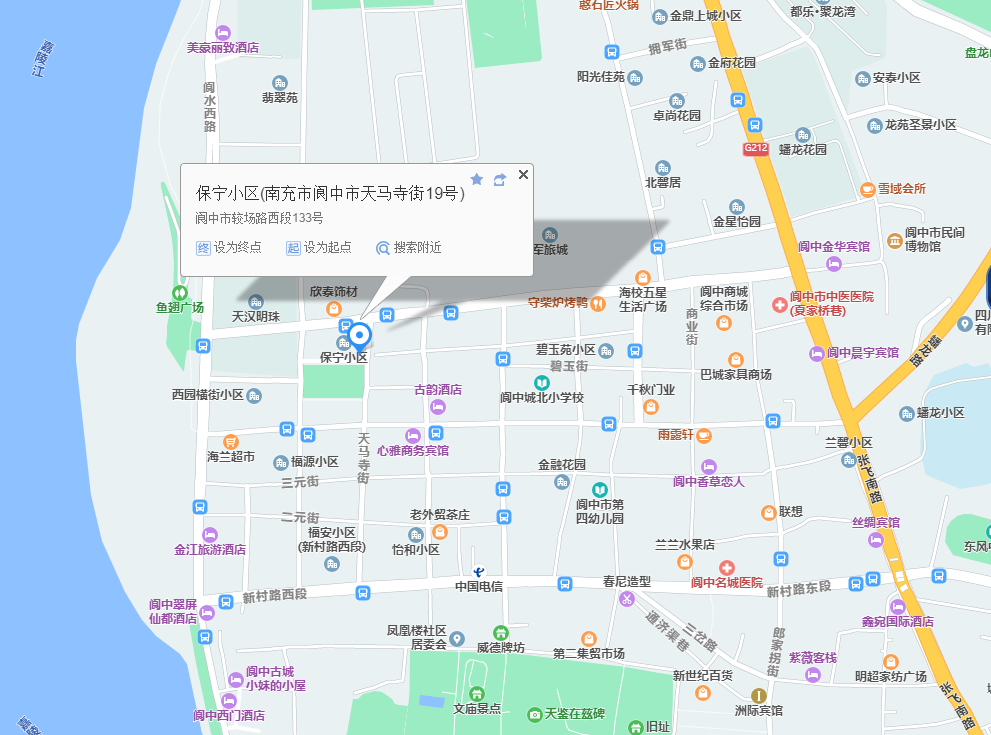This screenshot has height=735, width=991.
Task: Share the 保宁小区 location
Action: point(500,179)
